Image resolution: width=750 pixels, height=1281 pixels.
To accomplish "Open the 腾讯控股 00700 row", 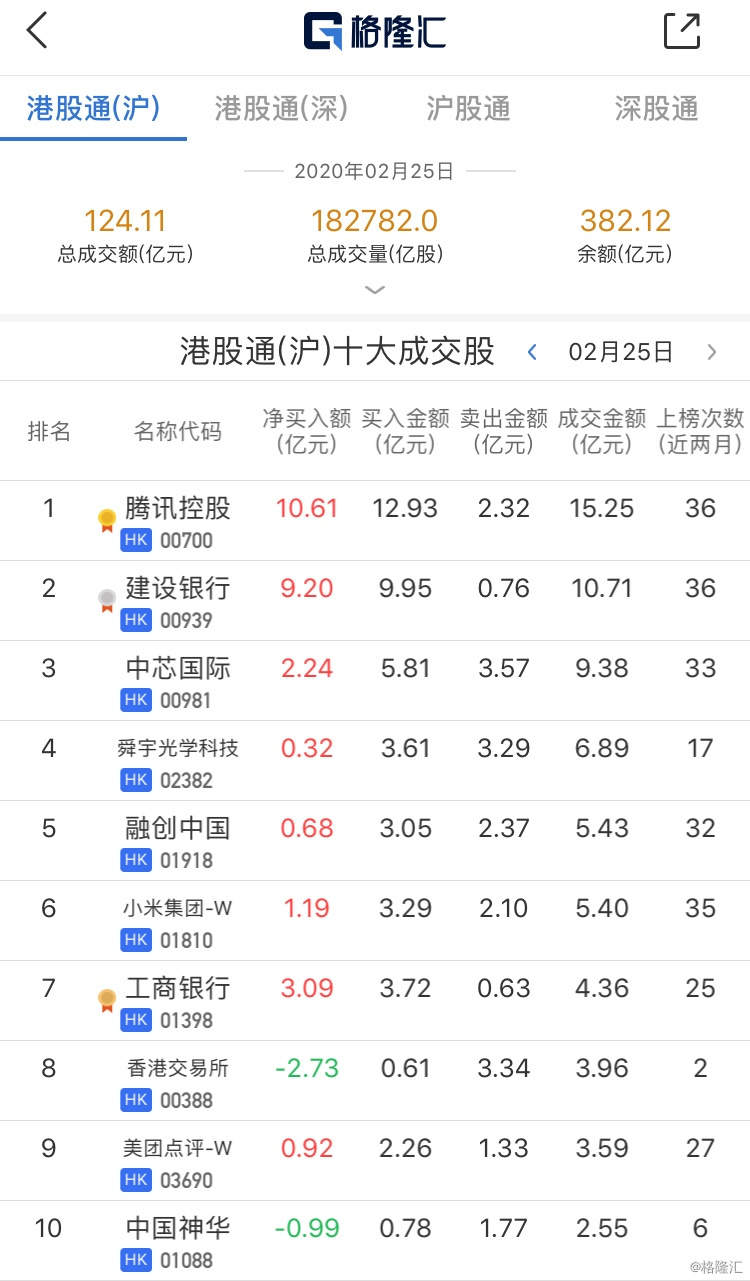I will click(x=375, y=521).
